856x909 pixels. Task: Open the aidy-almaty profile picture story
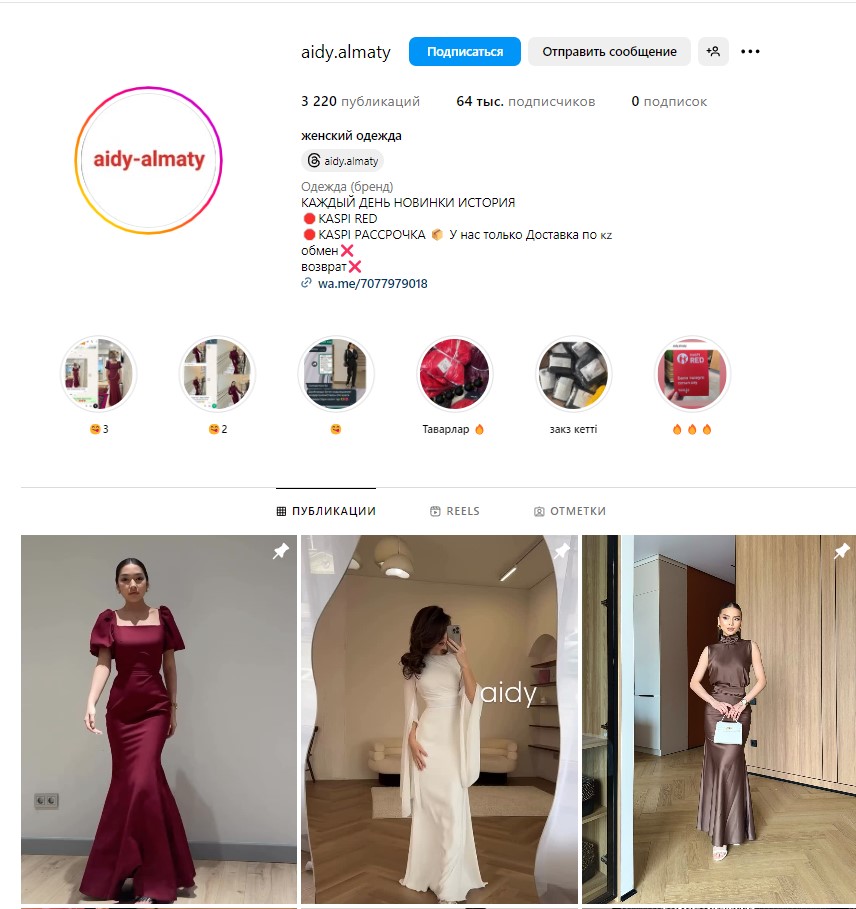tap(149, 160)
